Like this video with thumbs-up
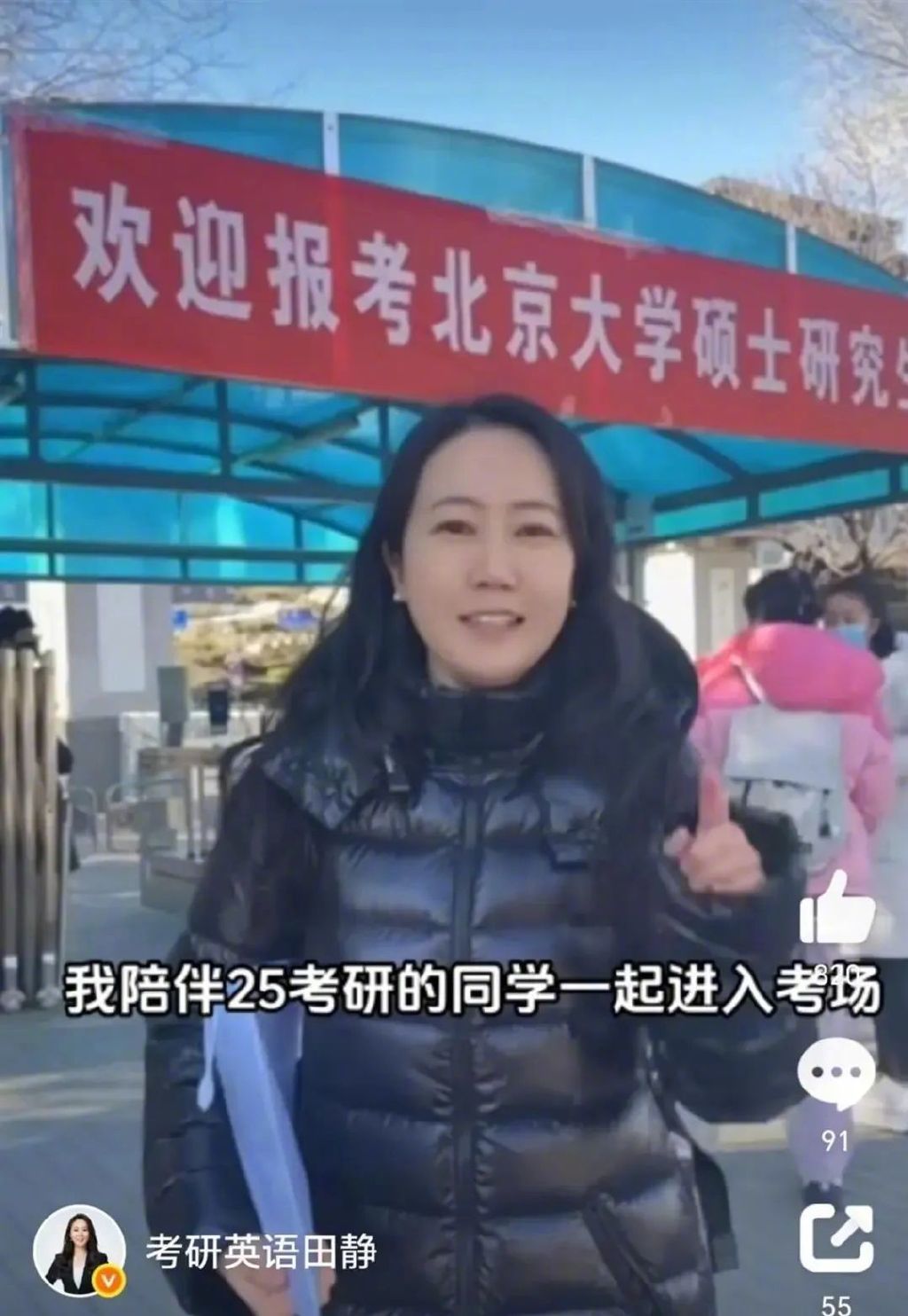This screenshot has width=908, height=1316. [836, 909]
